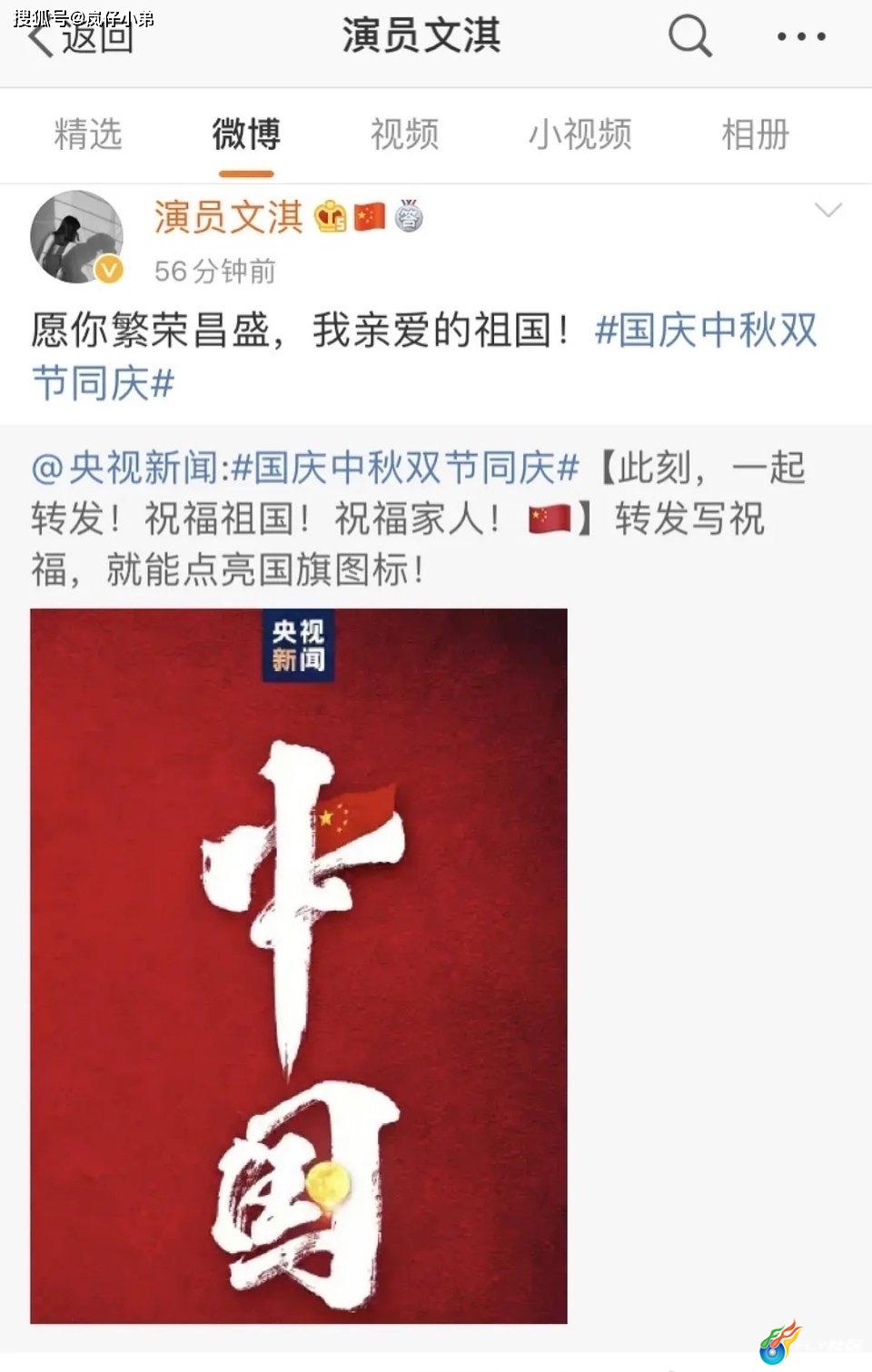The image size is (872, 1372).
Task: Open search on the profile page
Action: click(689, 37)
